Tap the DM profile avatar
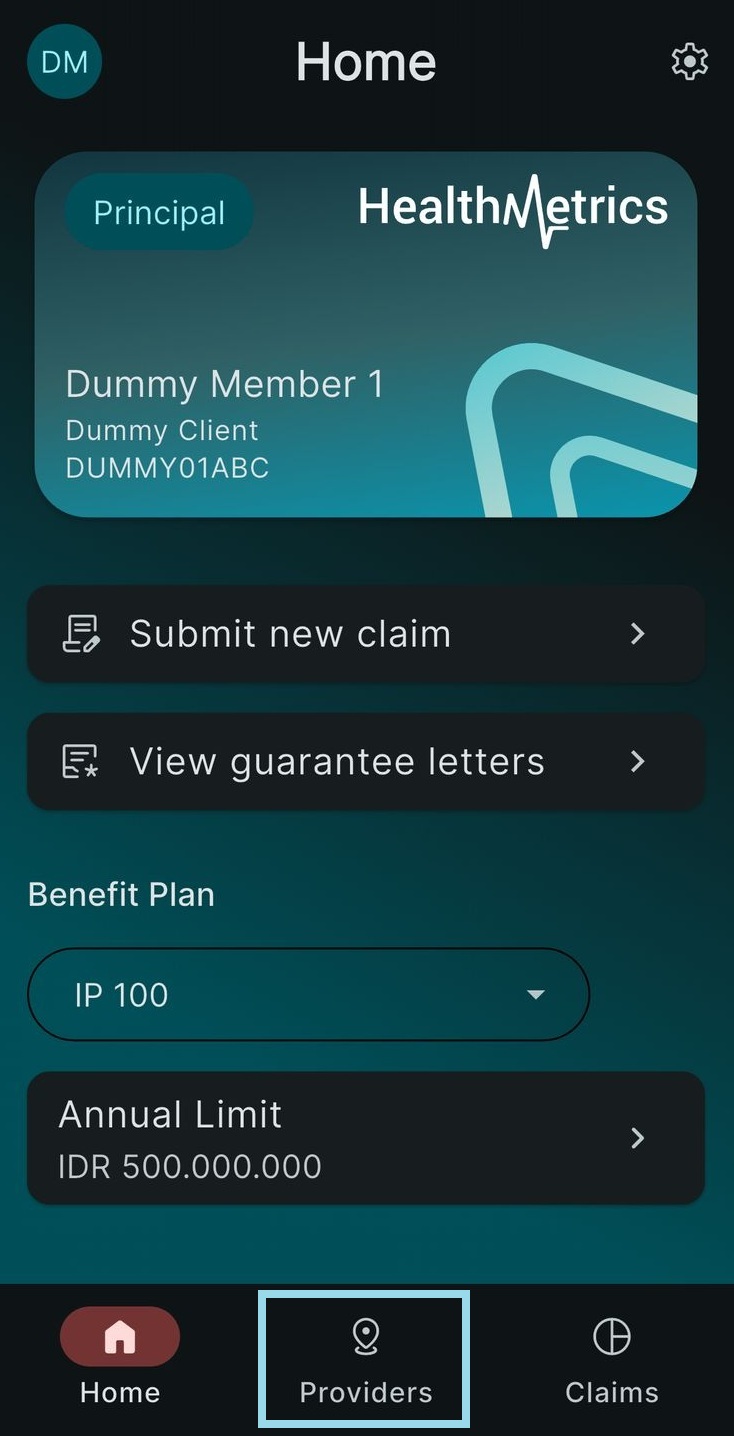Image resolution: width=734 pixels, height=1436 pixels. coord(64,62)
